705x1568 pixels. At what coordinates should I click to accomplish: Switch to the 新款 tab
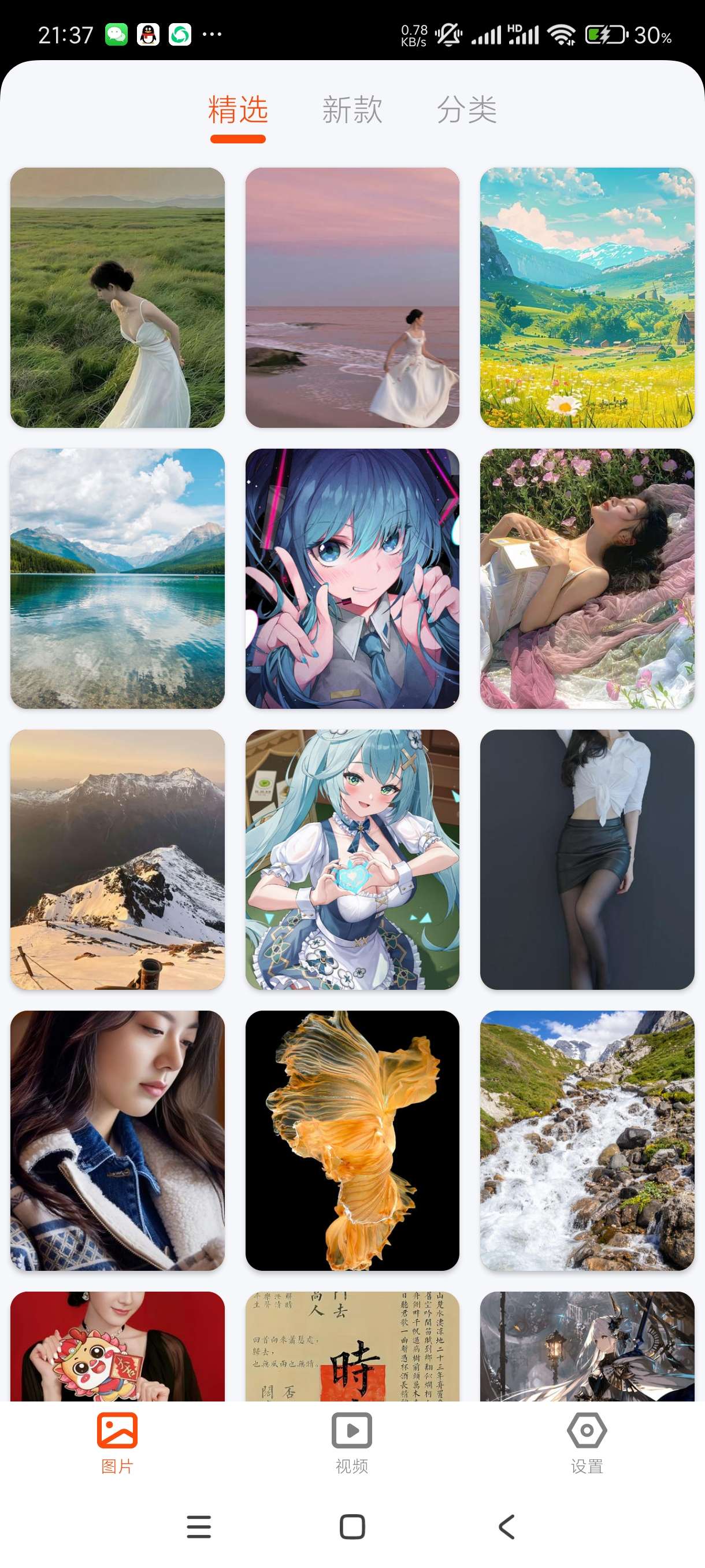click(x=351, y=110)
